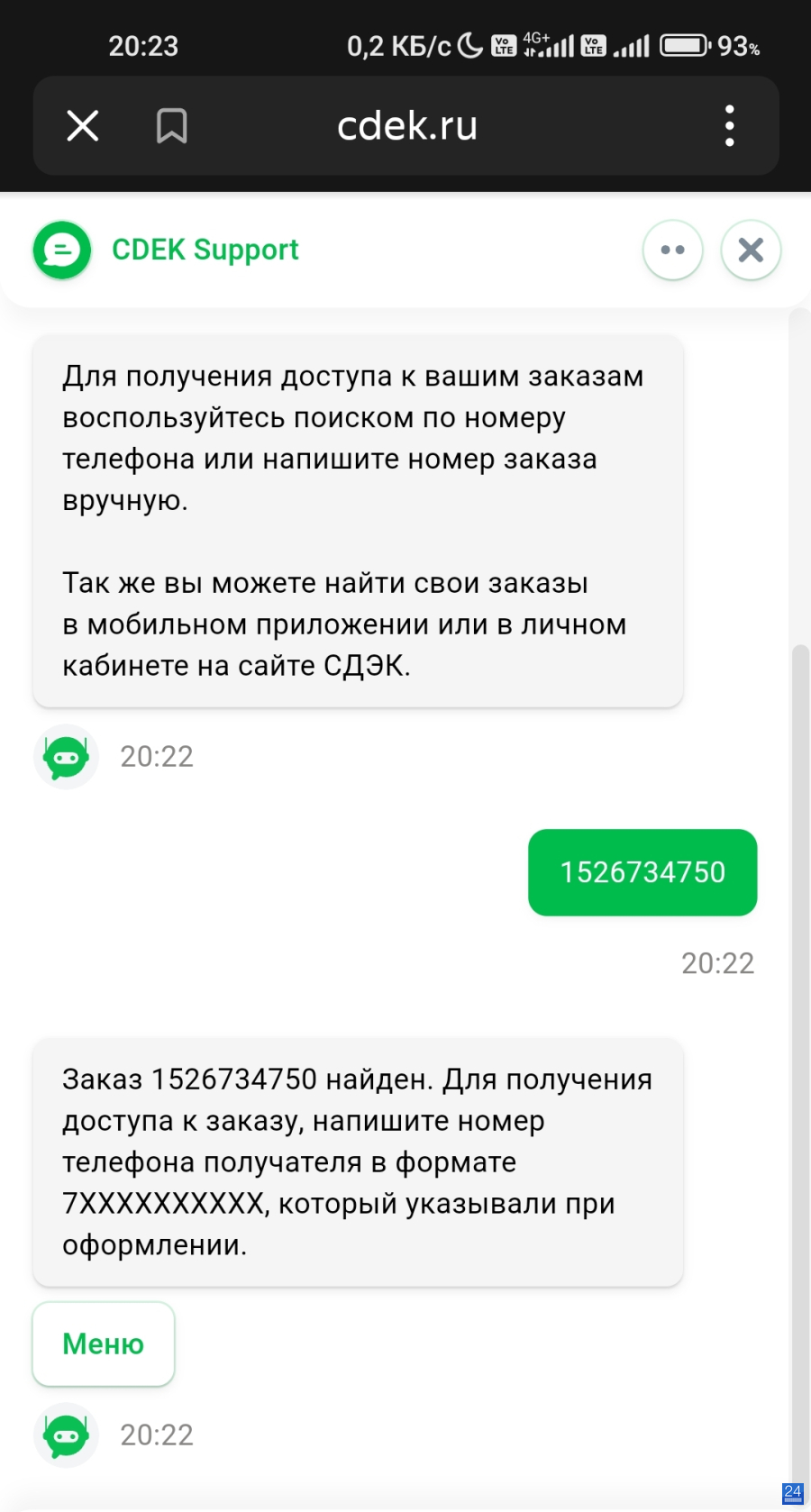Image resolution: width=811 pixels, height=1512 pixels.
Task: Tap the Меню button
Action: [104, 1343]
